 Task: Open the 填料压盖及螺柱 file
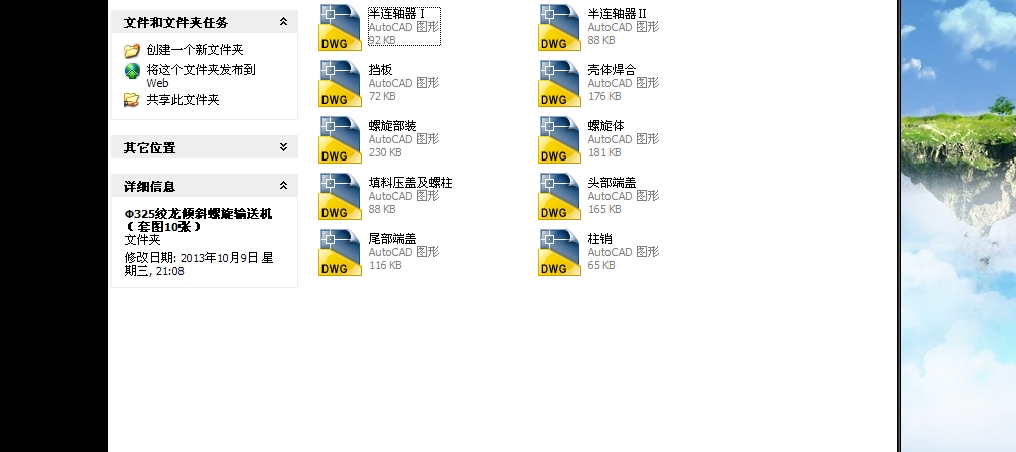point(340,196)
